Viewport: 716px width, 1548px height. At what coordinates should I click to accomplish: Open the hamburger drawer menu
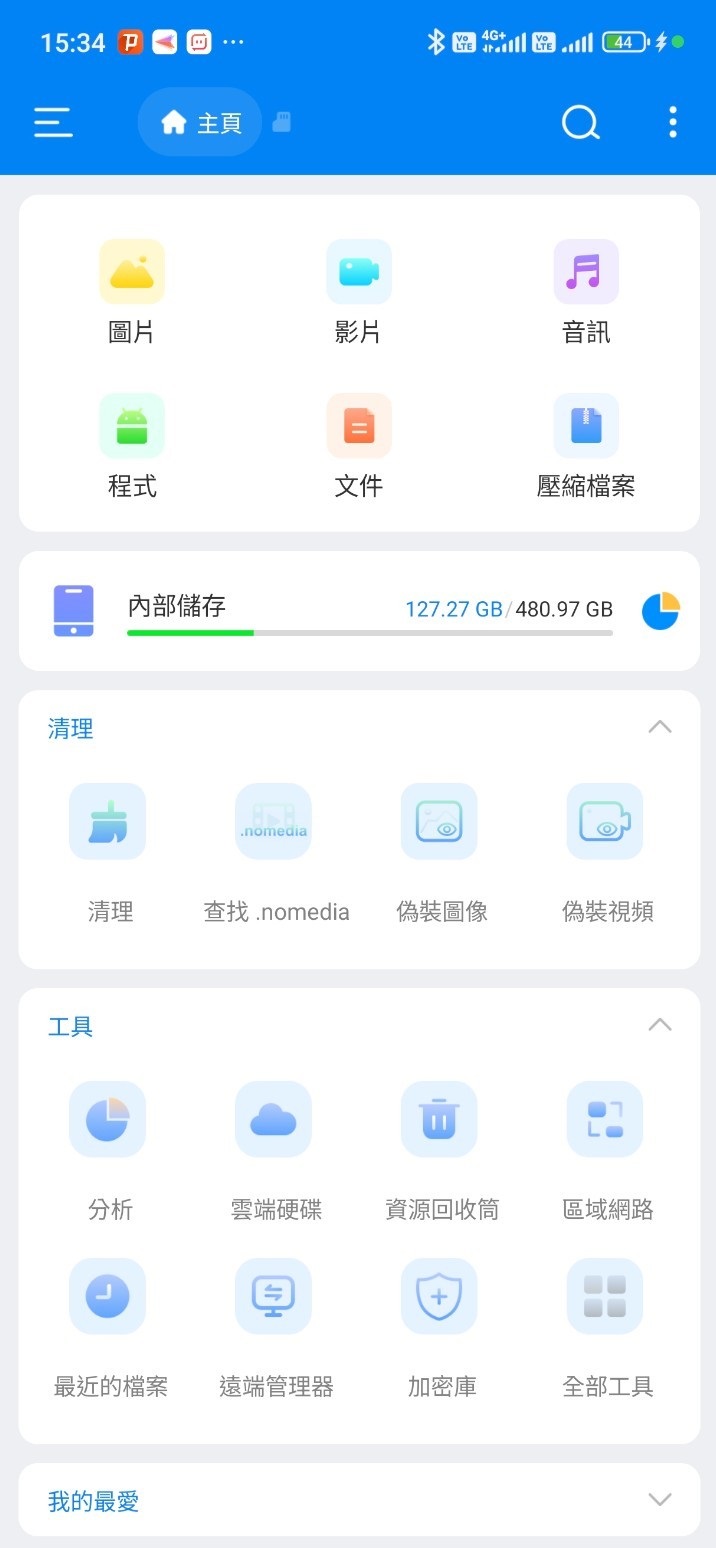(x=53, y=123)
